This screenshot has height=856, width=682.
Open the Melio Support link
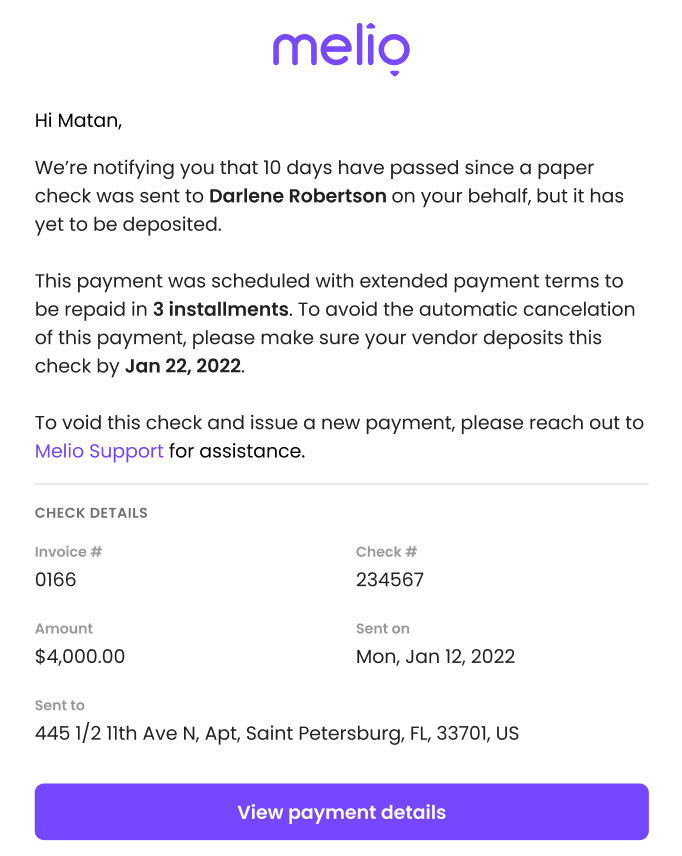[99, 451]
